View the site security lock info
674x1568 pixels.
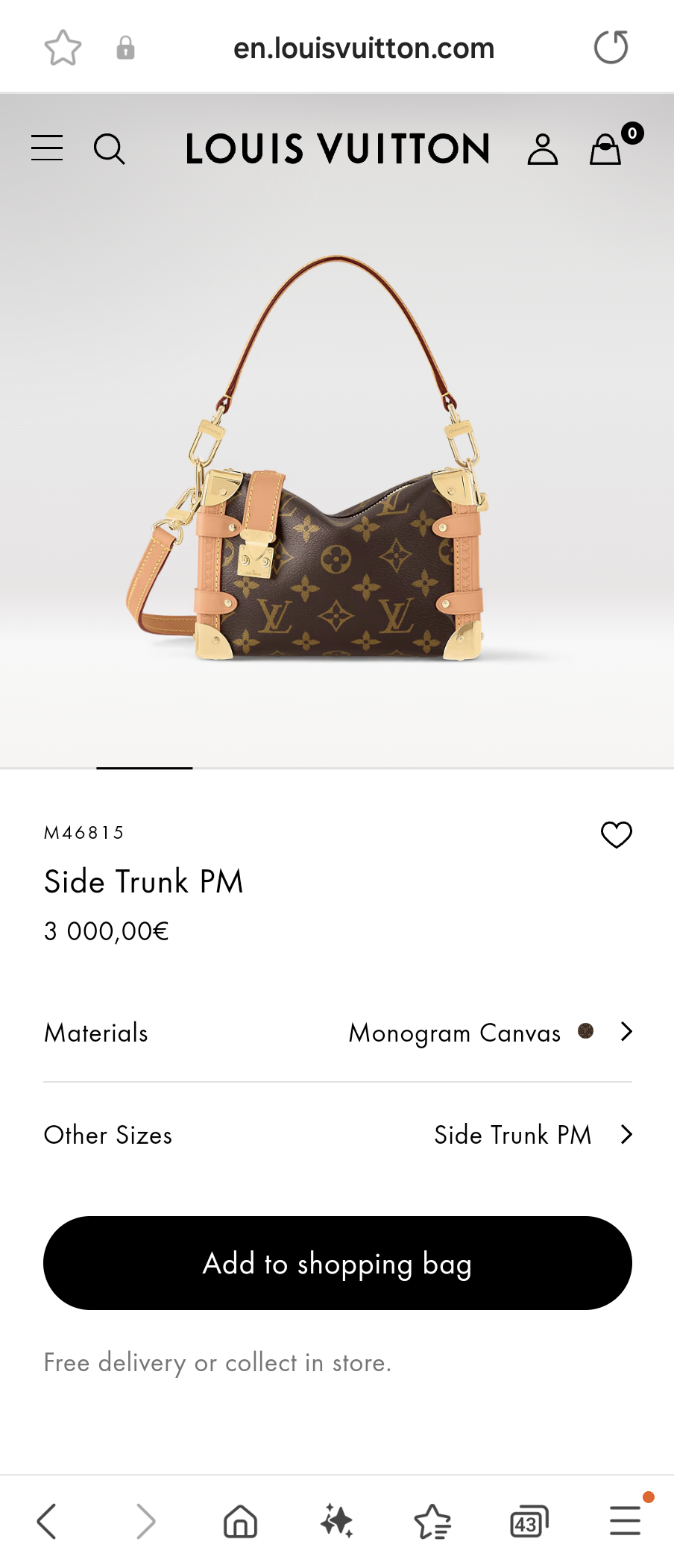coord(125,47)
